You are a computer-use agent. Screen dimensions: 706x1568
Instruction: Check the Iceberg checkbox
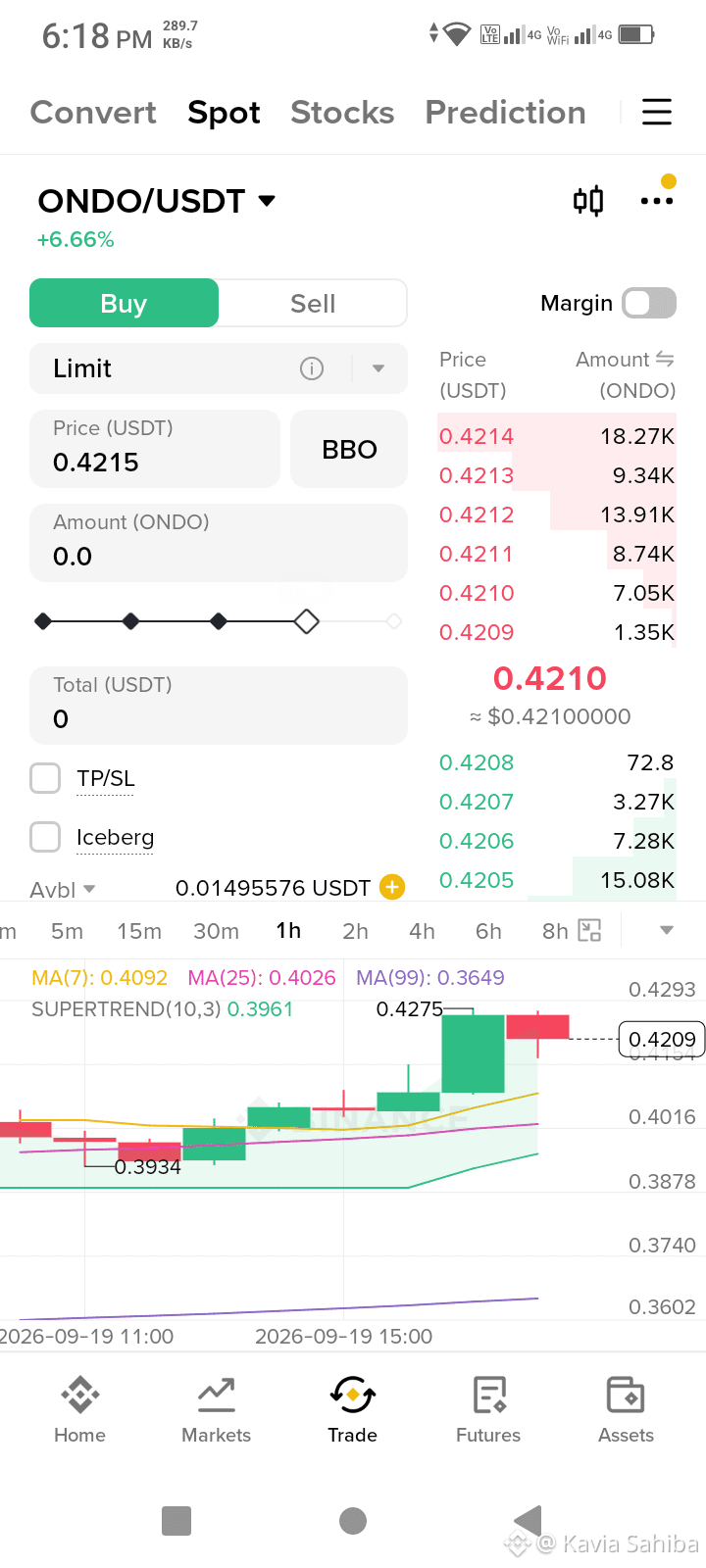[45, 837]
